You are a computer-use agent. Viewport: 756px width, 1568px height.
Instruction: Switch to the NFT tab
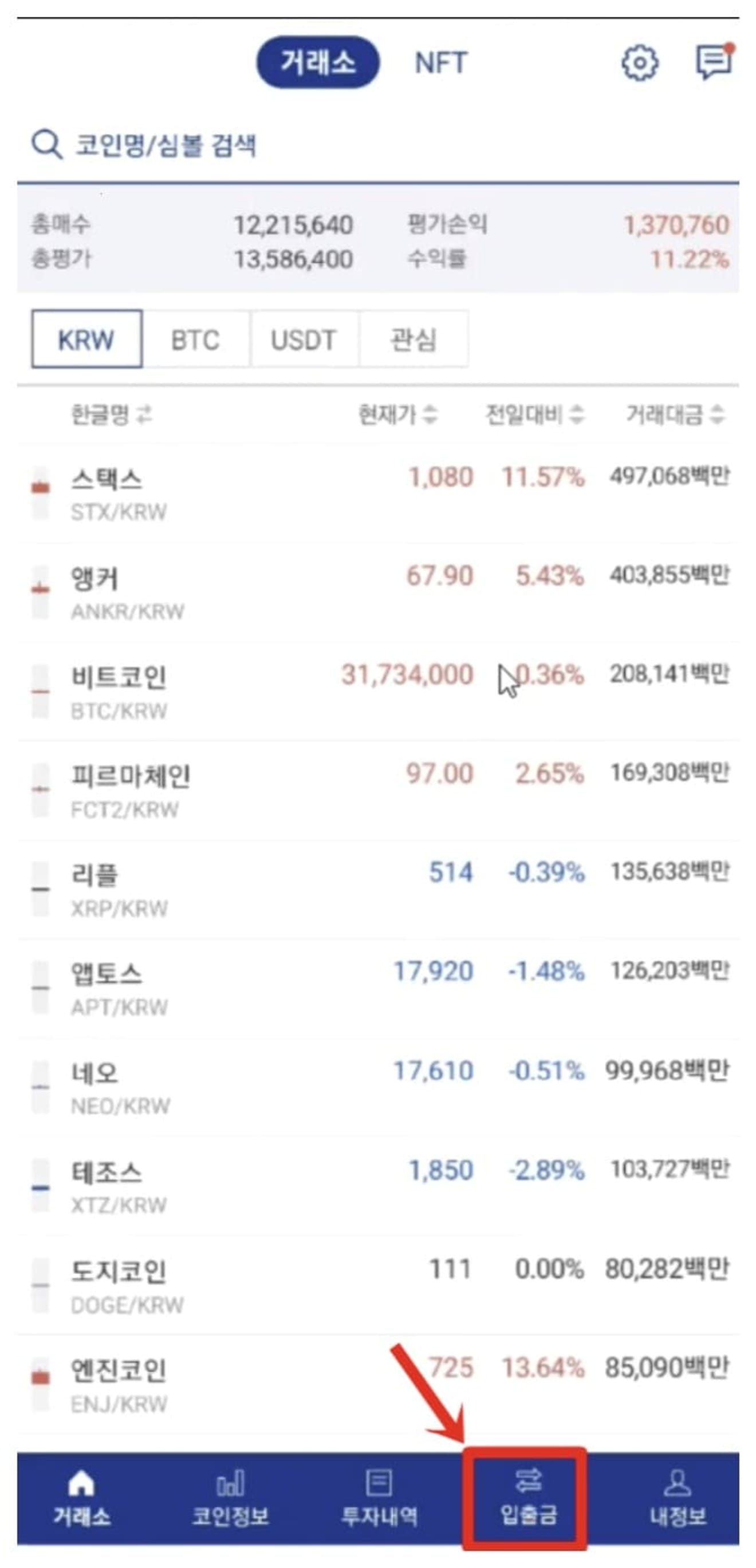tap(440, 63)
